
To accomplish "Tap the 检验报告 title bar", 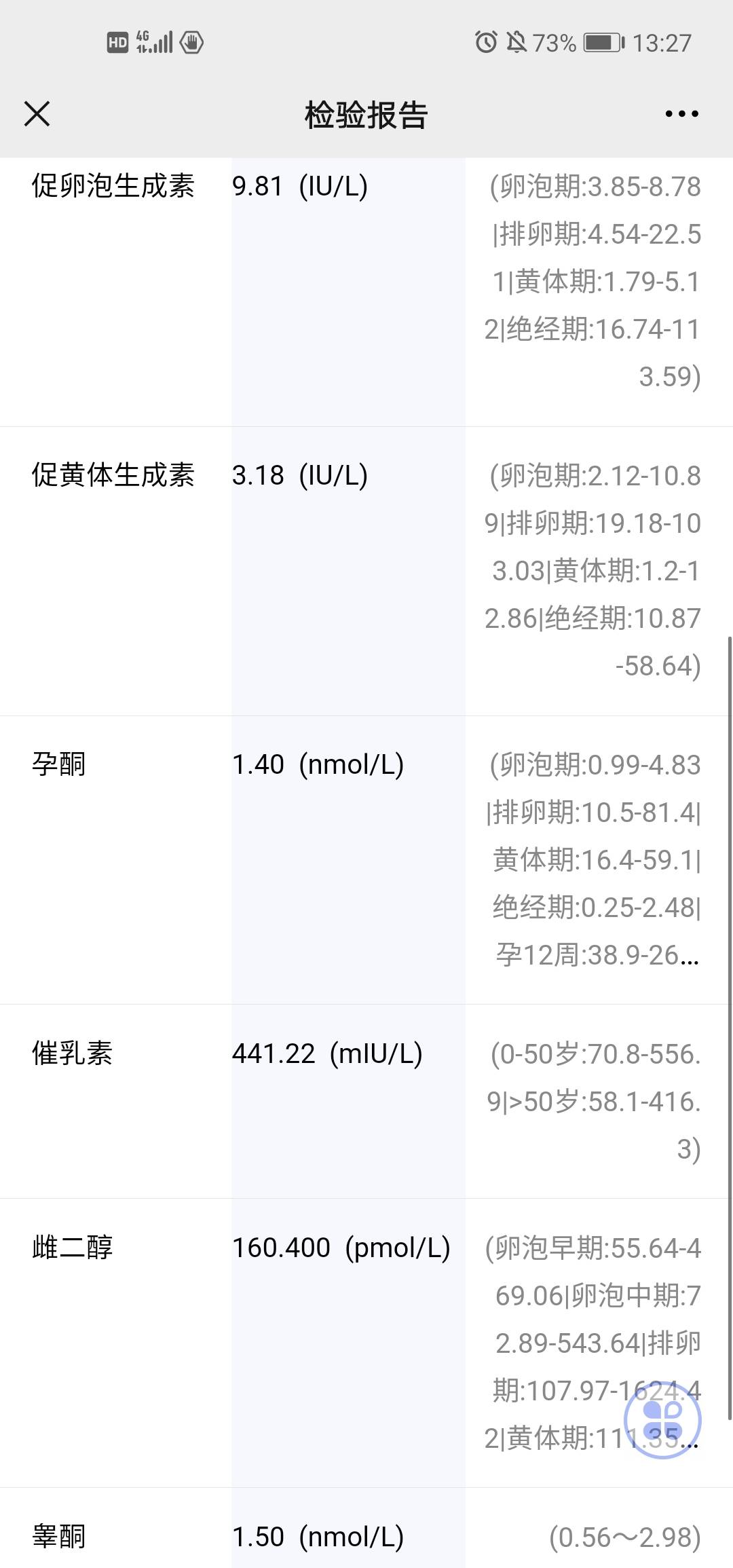I will [366, 114].
